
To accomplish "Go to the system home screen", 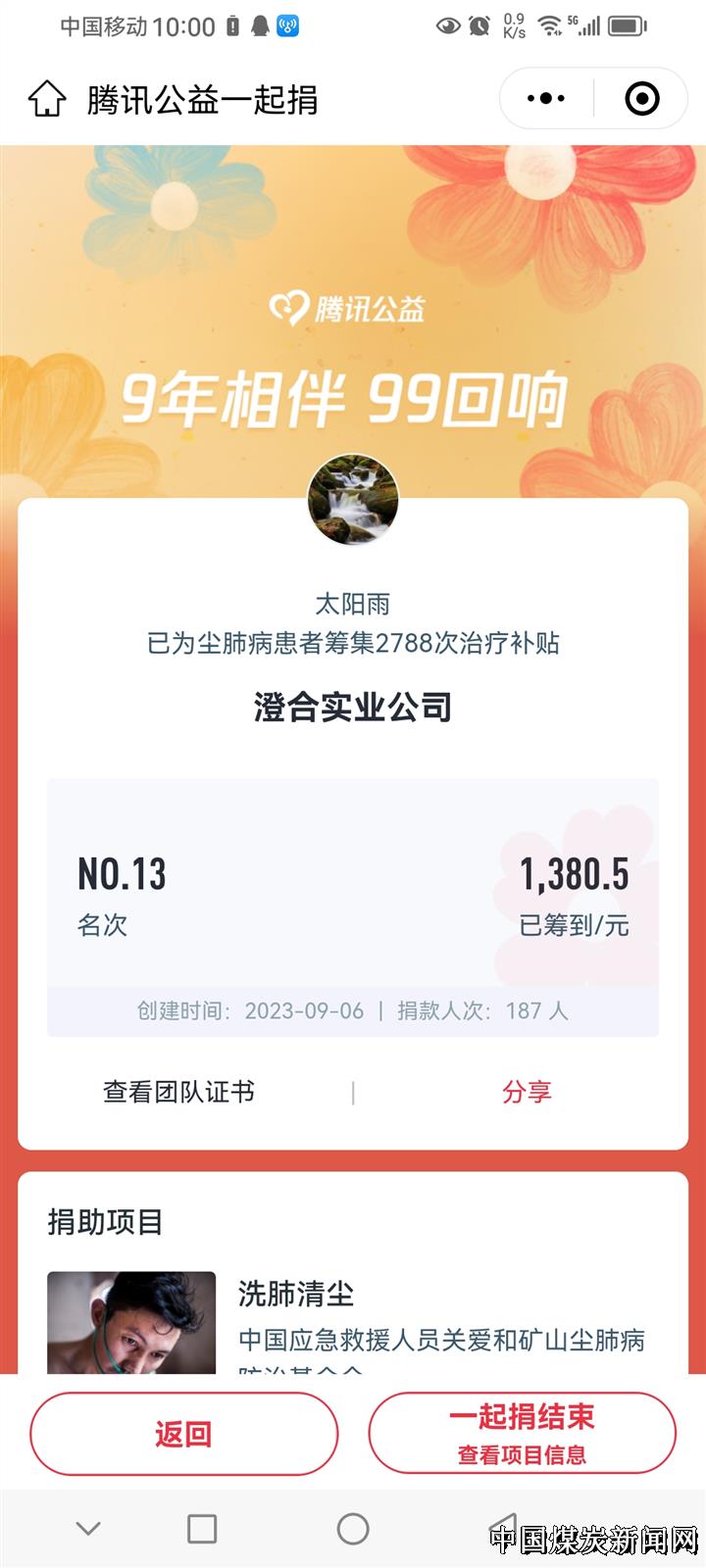I will [353, 1529].
